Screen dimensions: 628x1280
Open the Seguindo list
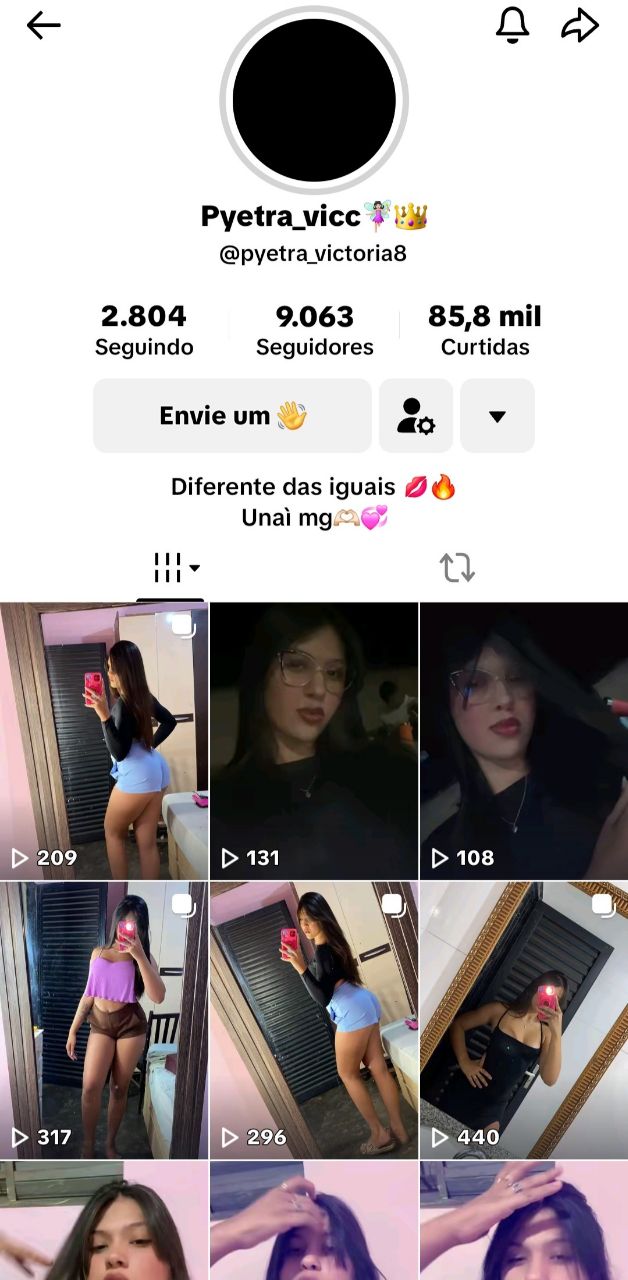144,330
